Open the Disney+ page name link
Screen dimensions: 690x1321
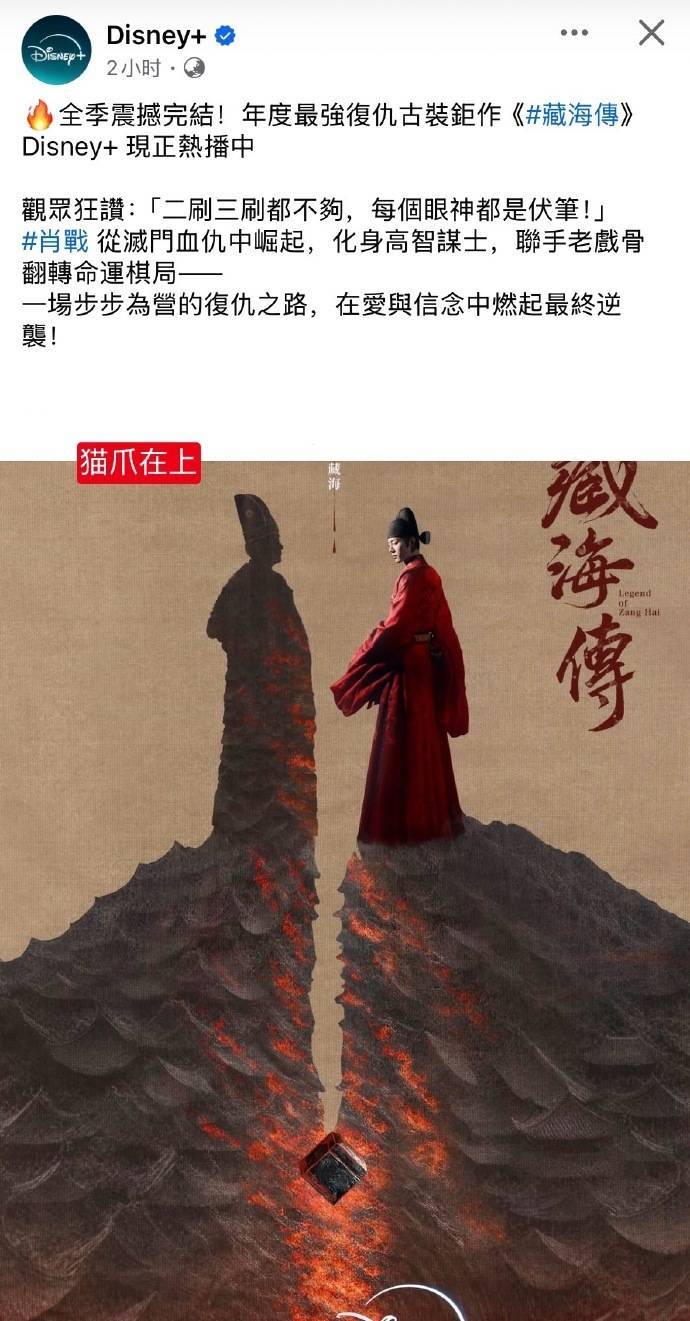pyautogui.click(x=156, y=36)
